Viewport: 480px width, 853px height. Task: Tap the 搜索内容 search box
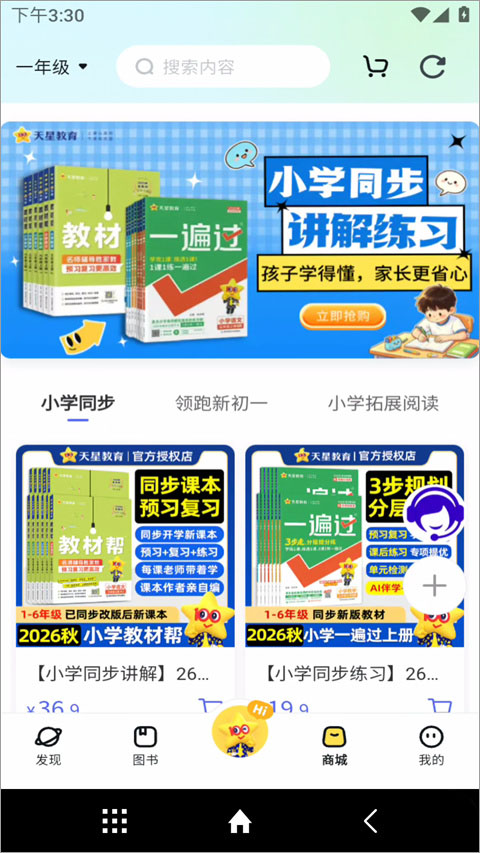(x=223, y=67)
